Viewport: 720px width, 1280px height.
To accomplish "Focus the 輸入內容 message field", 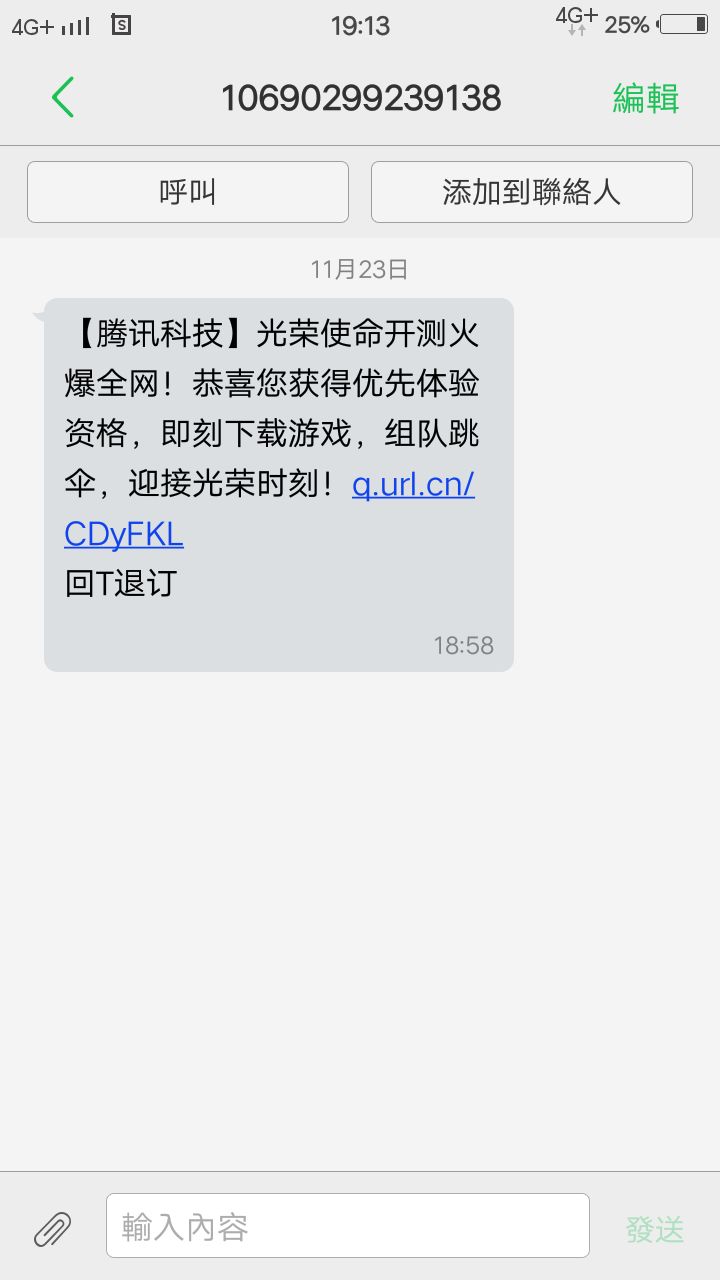I will (x=348, y=1225).
